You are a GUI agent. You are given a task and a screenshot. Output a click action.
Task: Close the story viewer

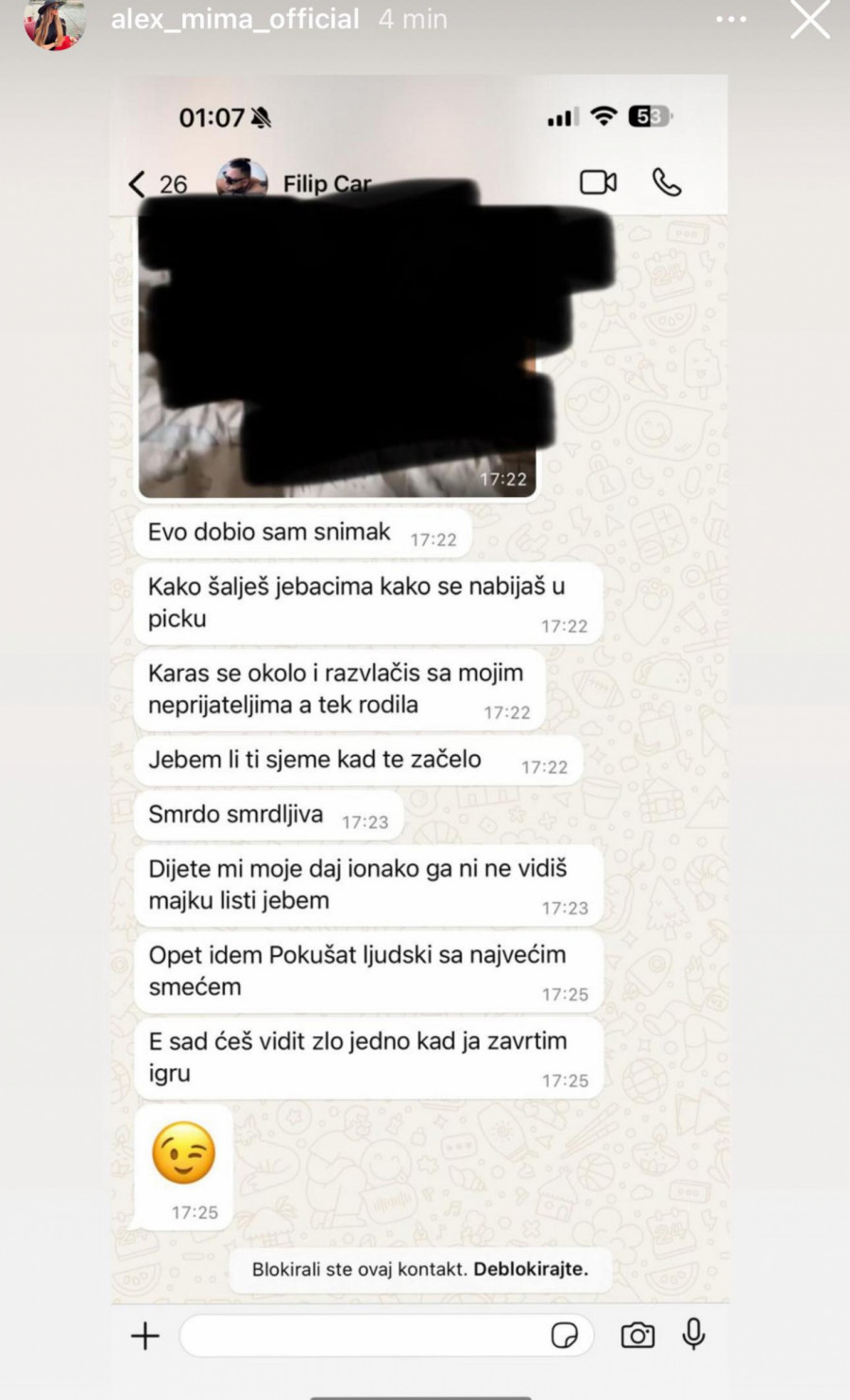809,20
